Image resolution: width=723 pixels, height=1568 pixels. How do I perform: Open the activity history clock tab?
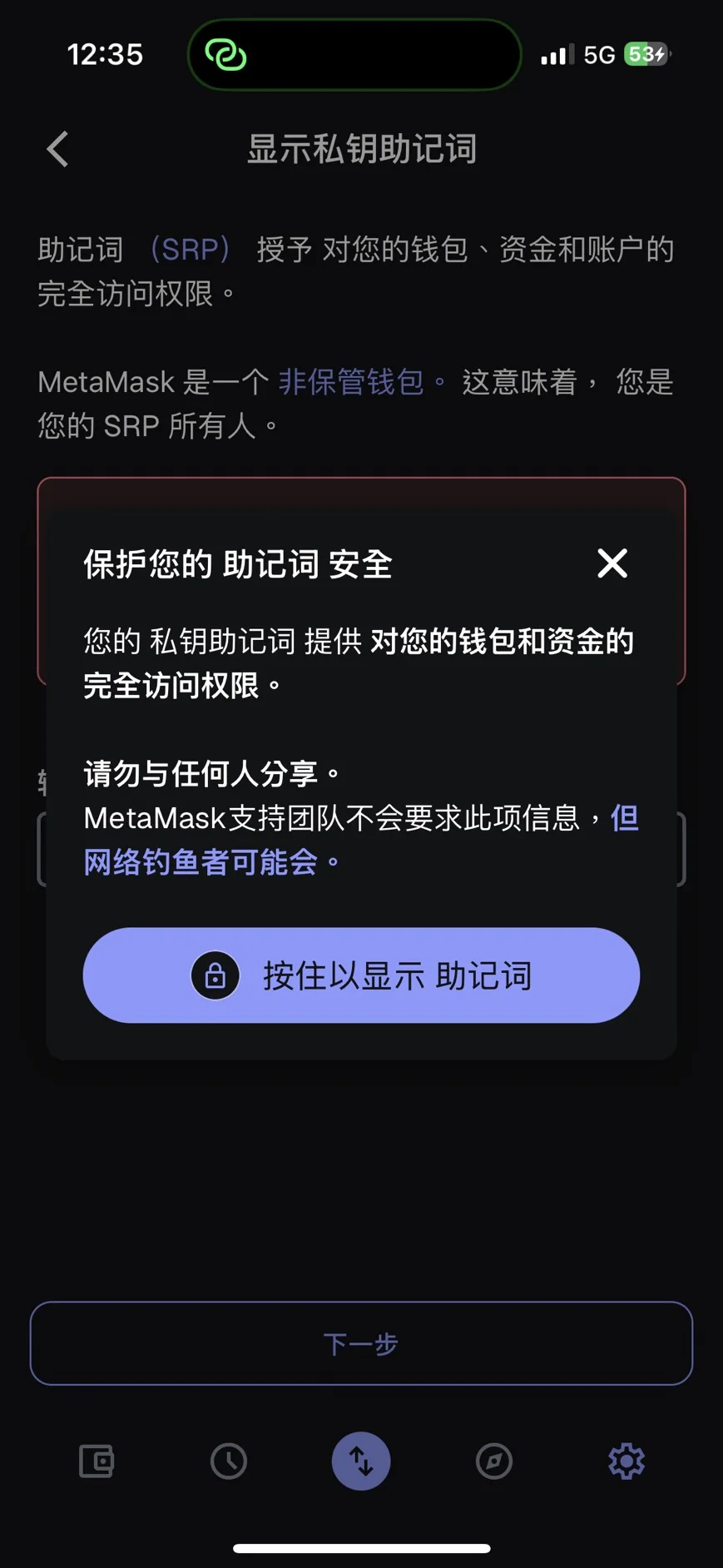click(x=229, y=1461)
